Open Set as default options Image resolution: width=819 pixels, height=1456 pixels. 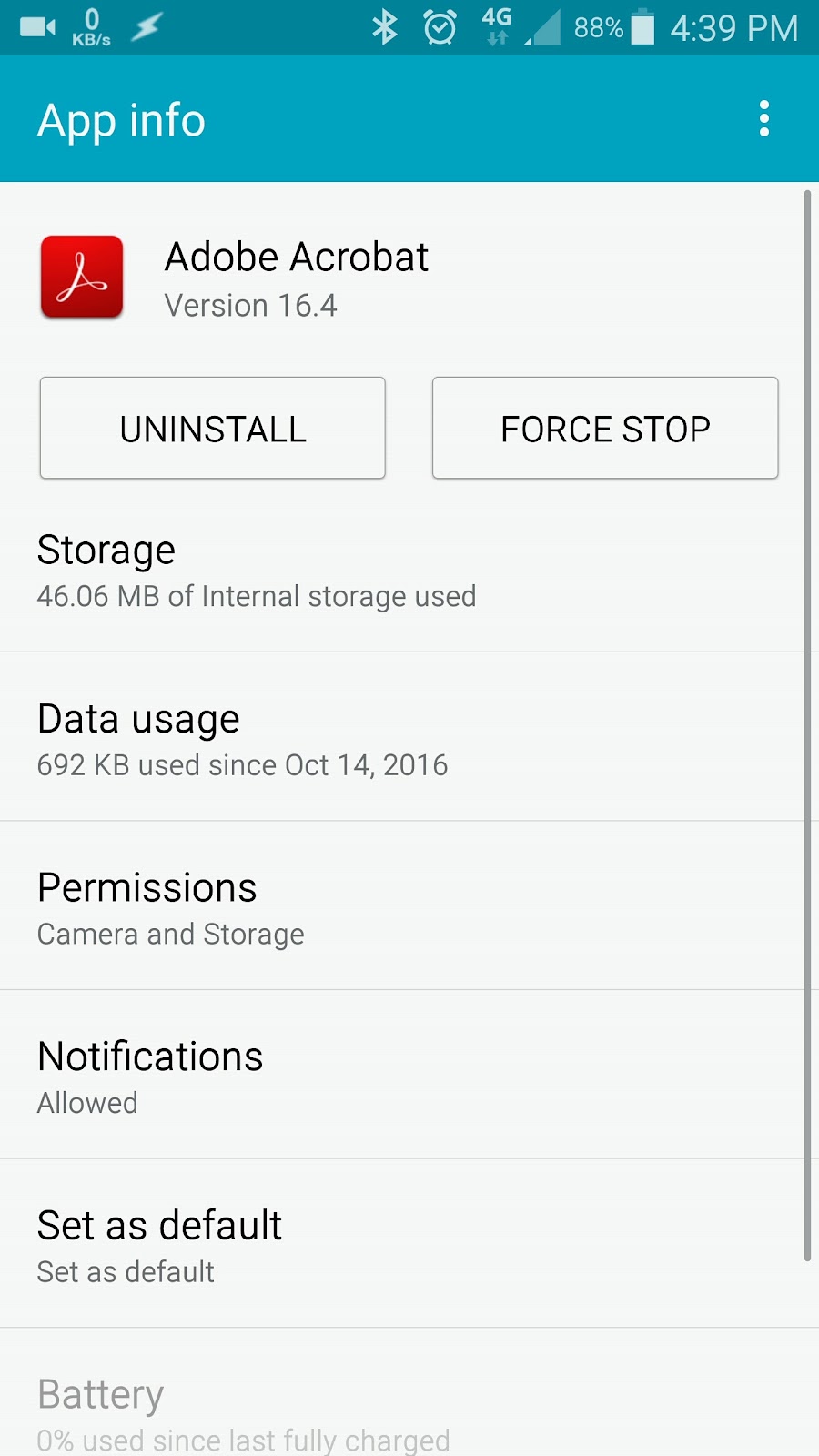402,1244
